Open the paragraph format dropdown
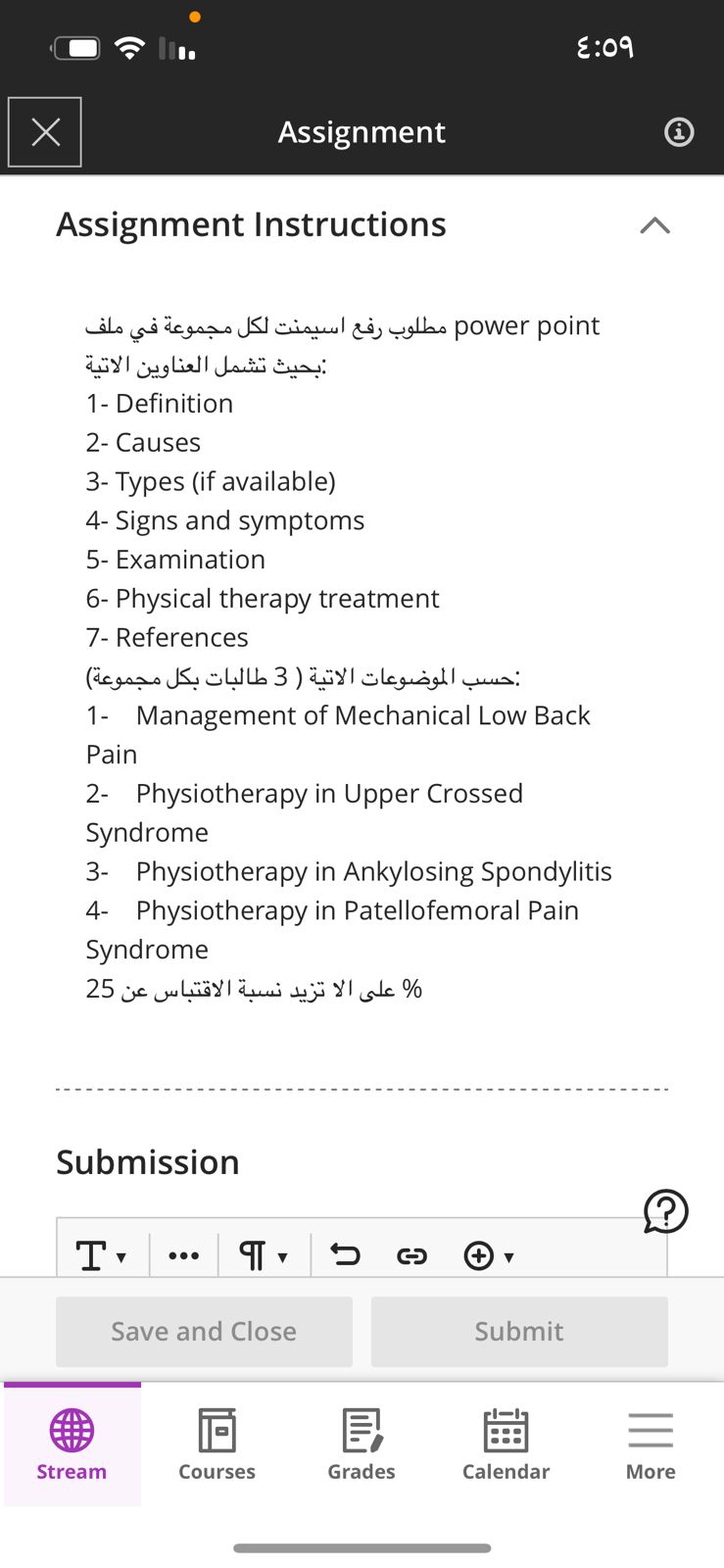The image size is (724, 1568). [264, 1255]
